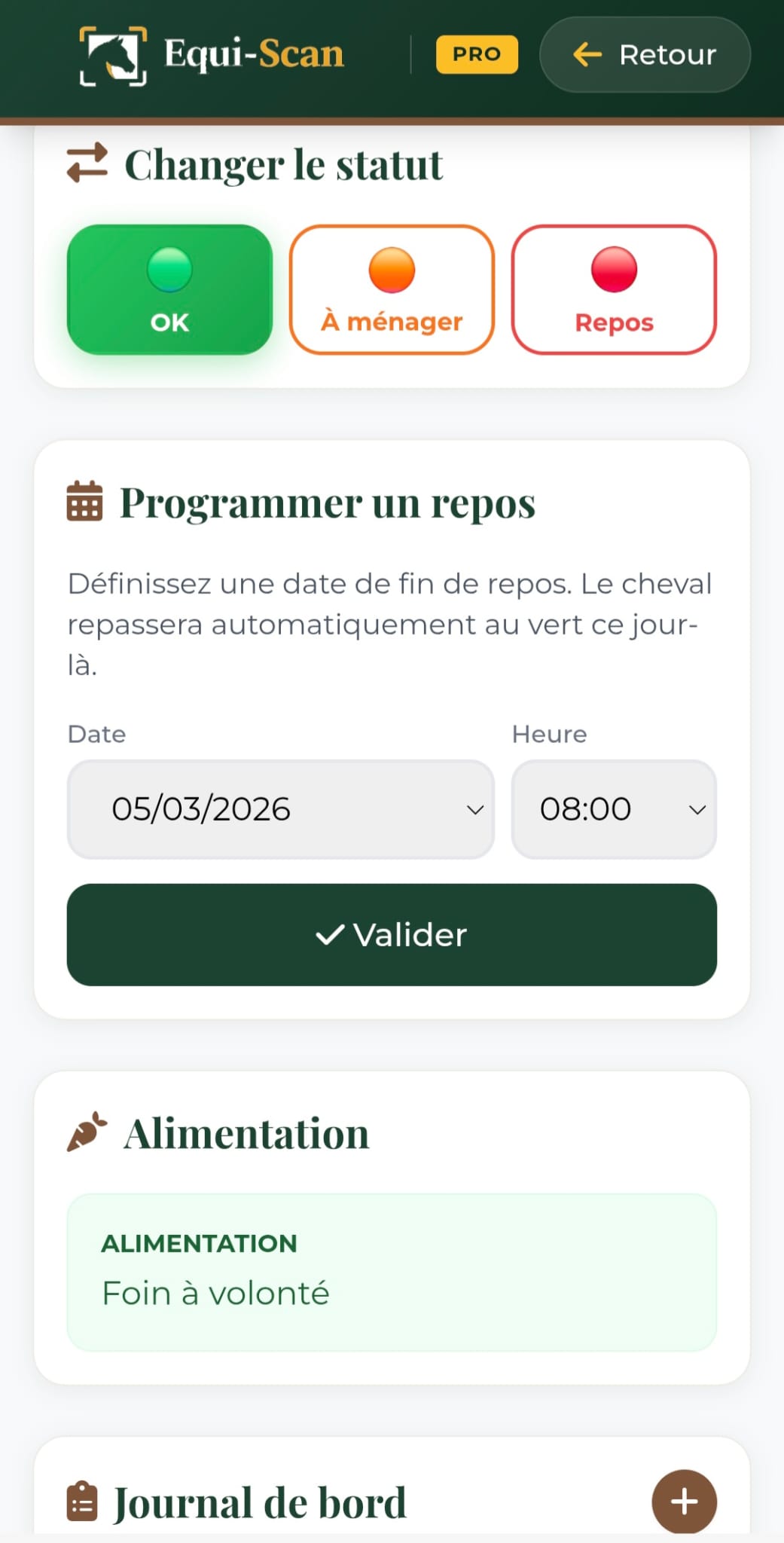Add a new Journal de bord entry
The height and width of the screenshot is (1543, 784).
pyautogui.click(x=684, y=1501)
